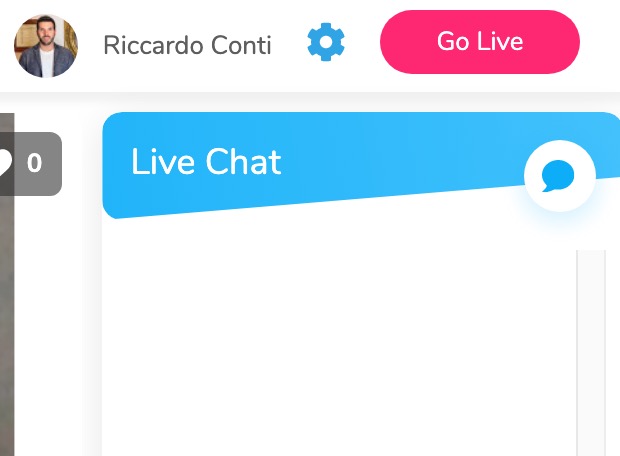The image size is (620, 456).
Task: Tap the Live Chat bubble icon
Action: point(559,177)
